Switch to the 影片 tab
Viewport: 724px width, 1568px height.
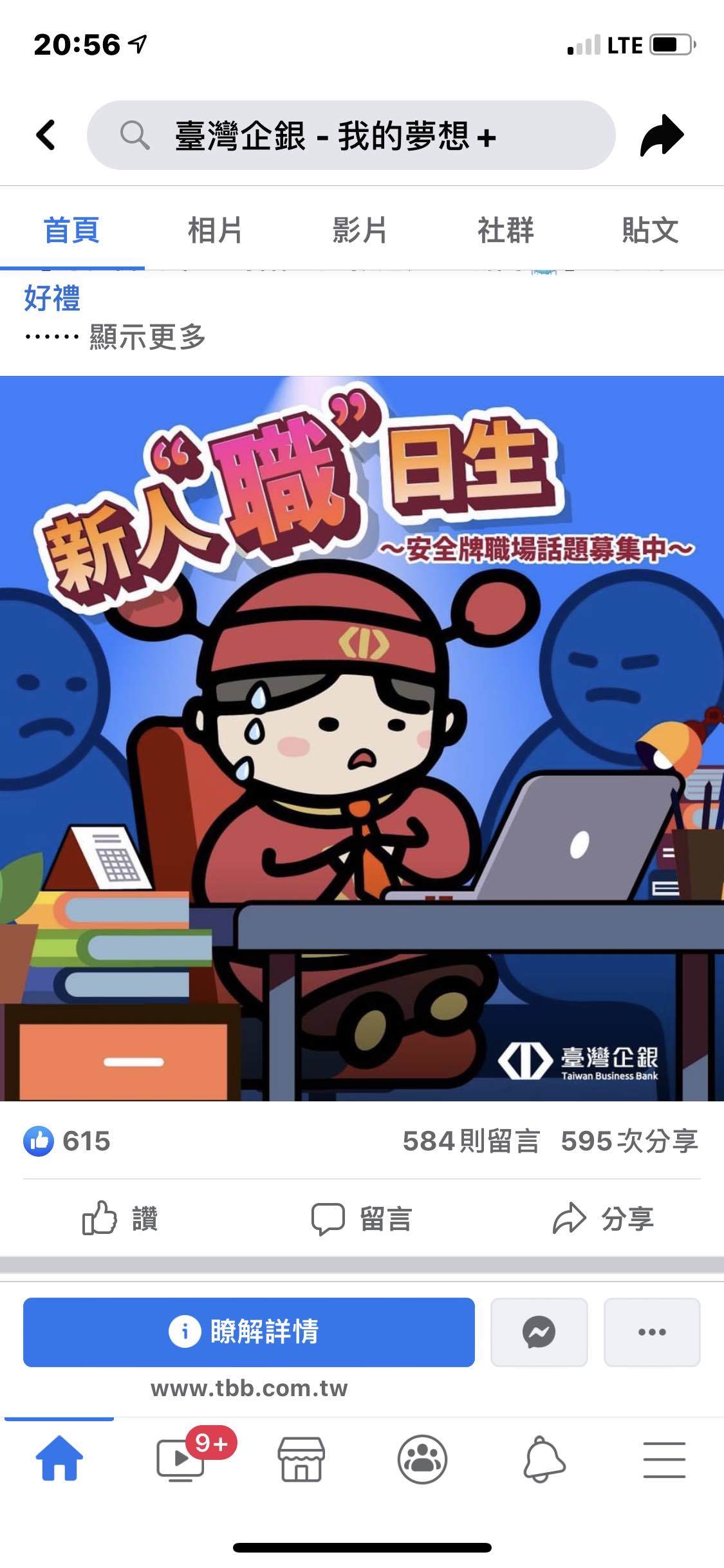360,230
